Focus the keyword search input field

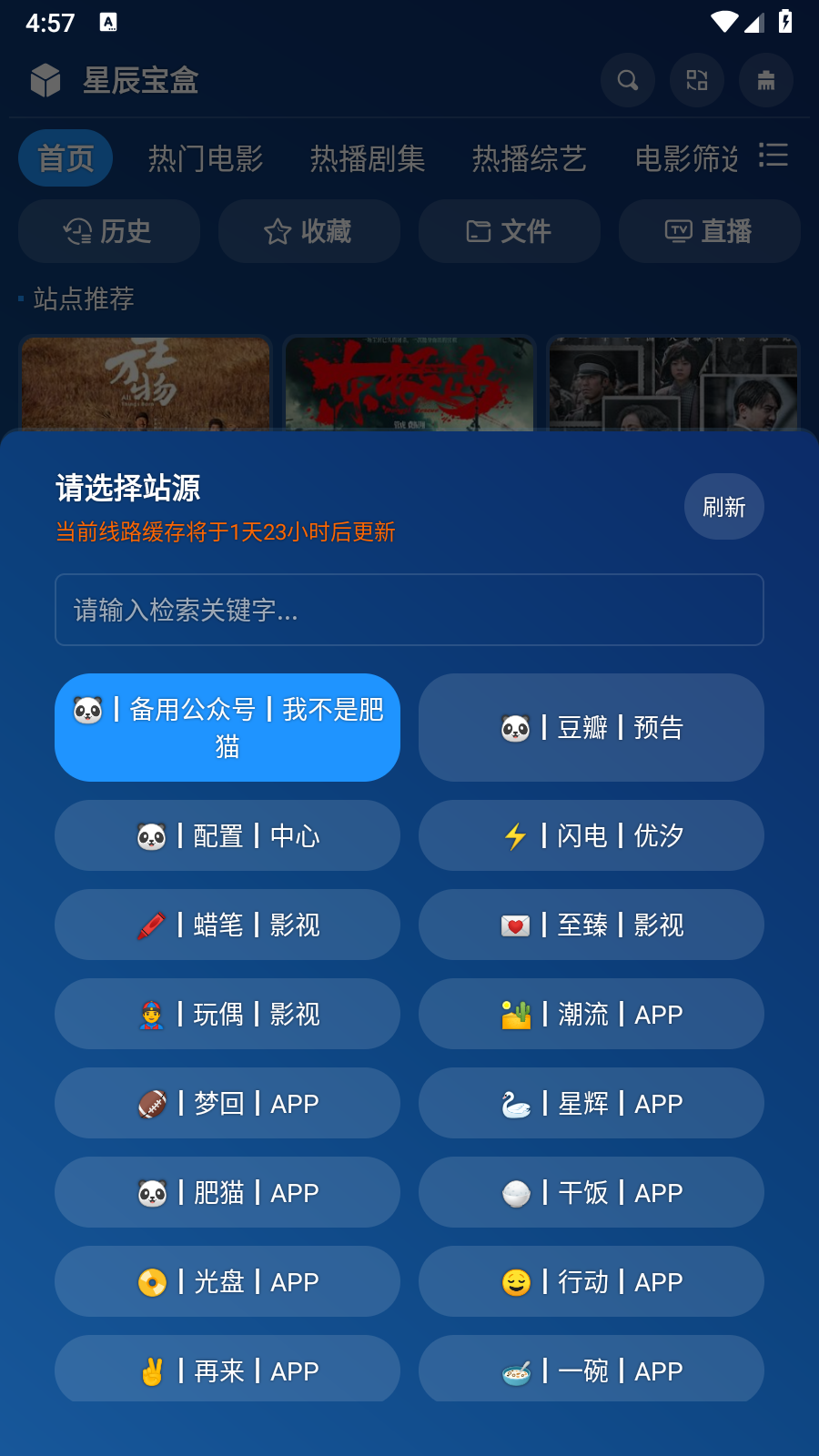(409, 610)
